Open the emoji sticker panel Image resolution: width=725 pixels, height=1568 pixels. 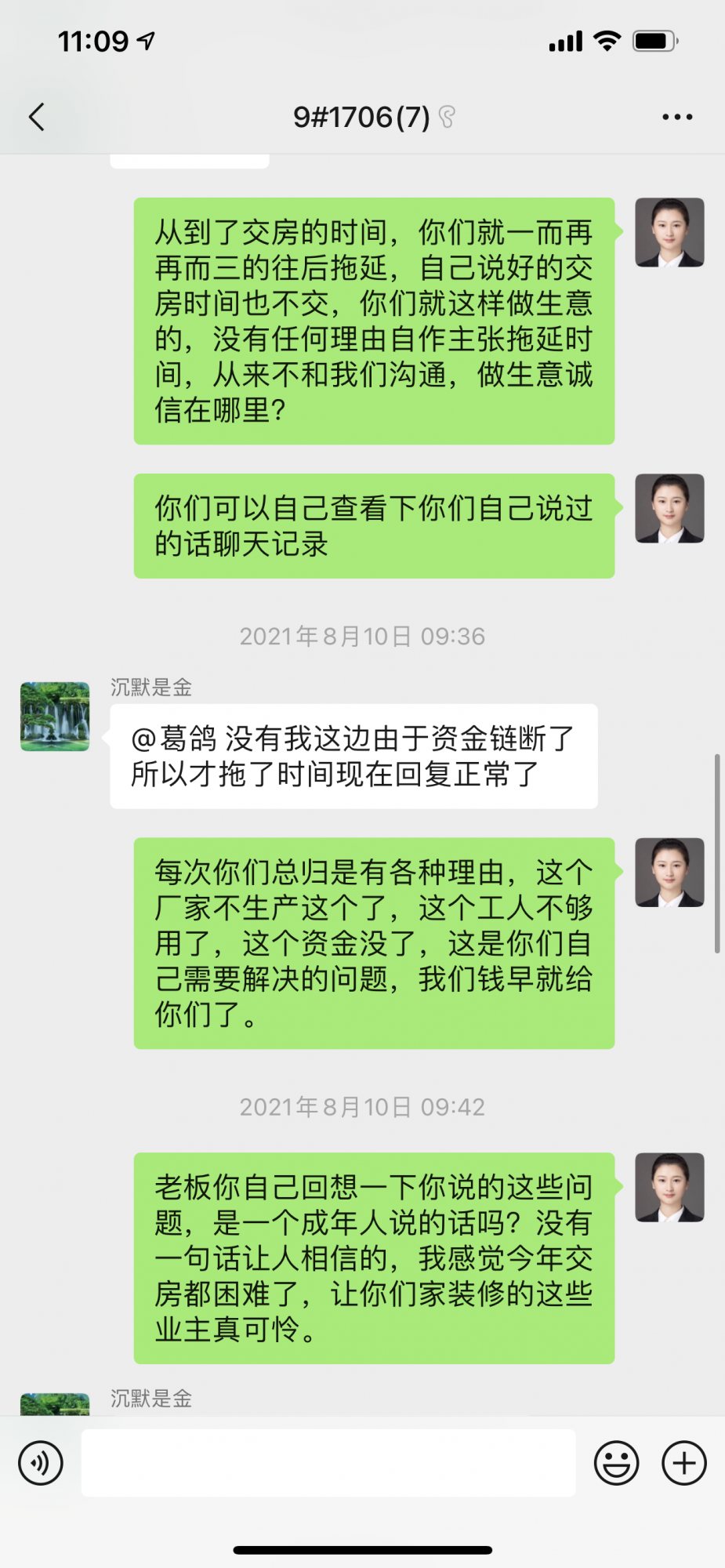[x=616, y=1462]
